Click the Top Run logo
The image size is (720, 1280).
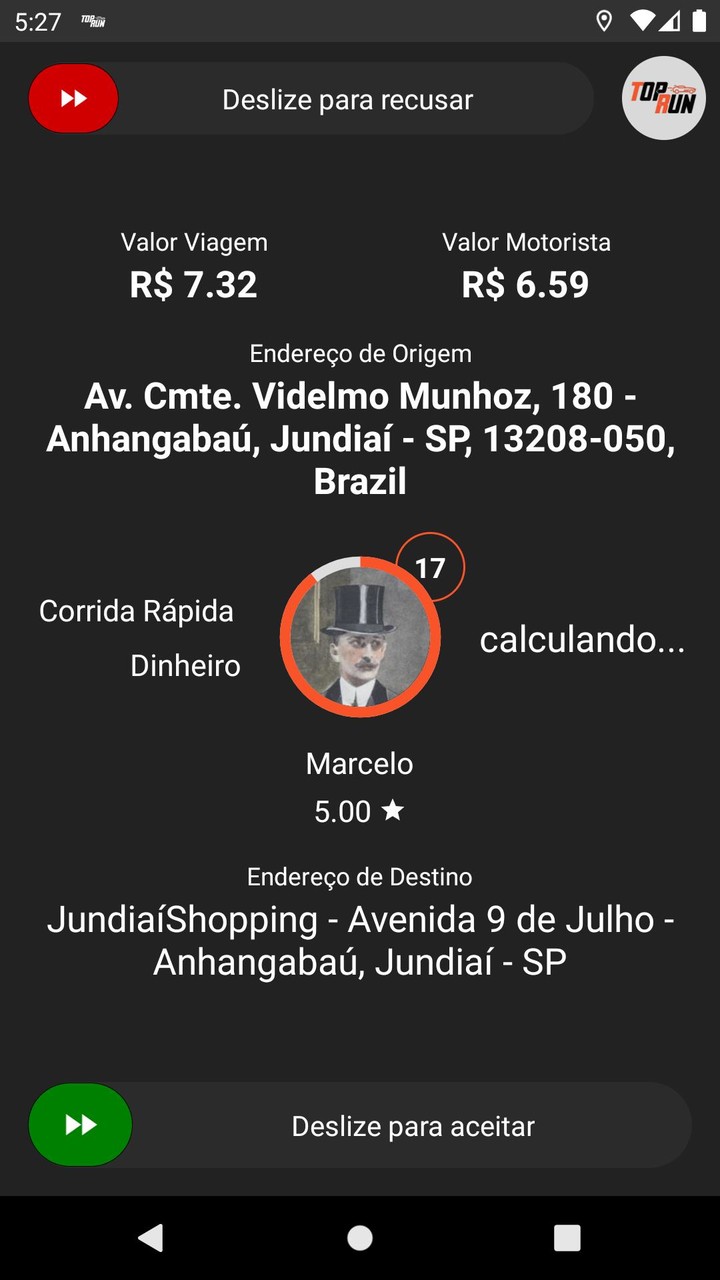pos(662,97)
